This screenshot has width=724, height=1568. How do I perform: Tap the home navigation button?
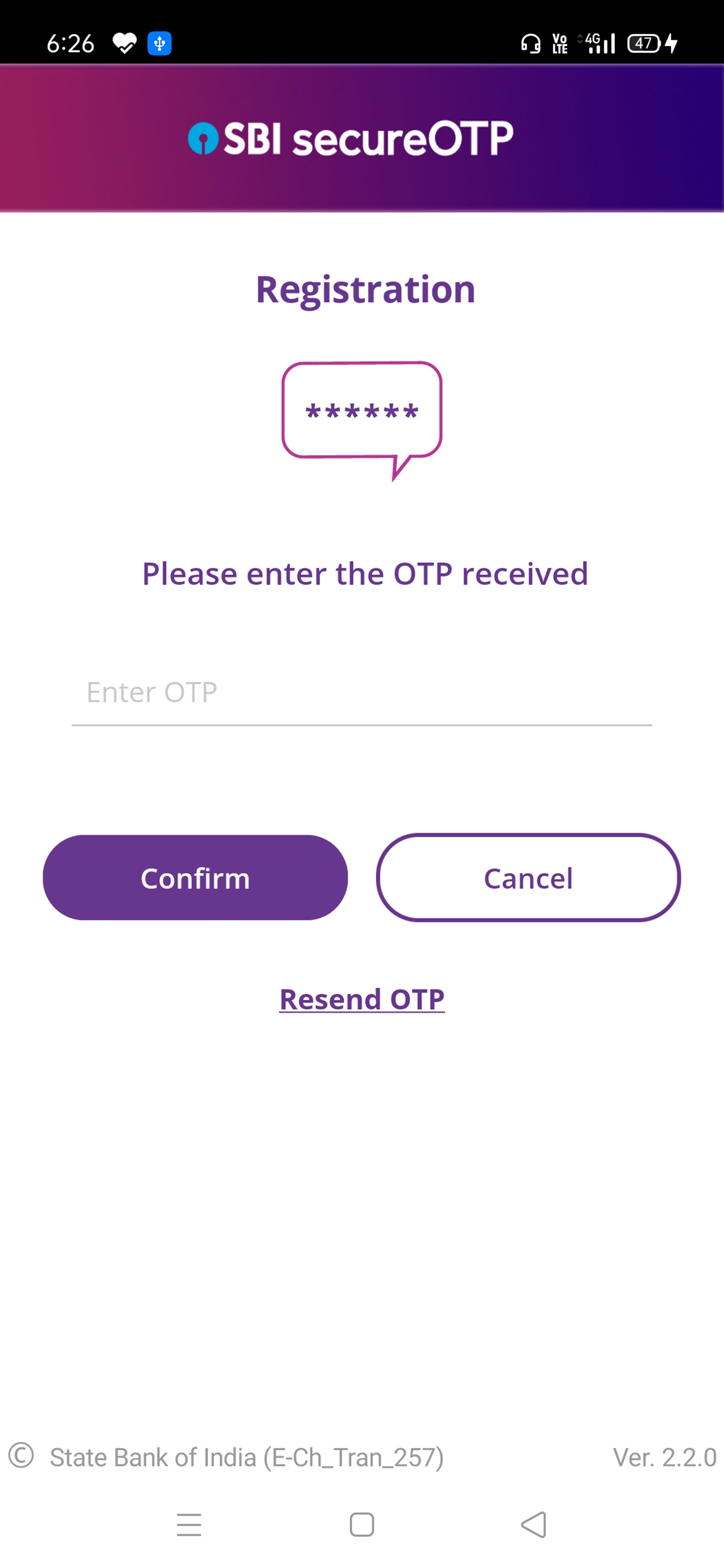[362, 1524]
